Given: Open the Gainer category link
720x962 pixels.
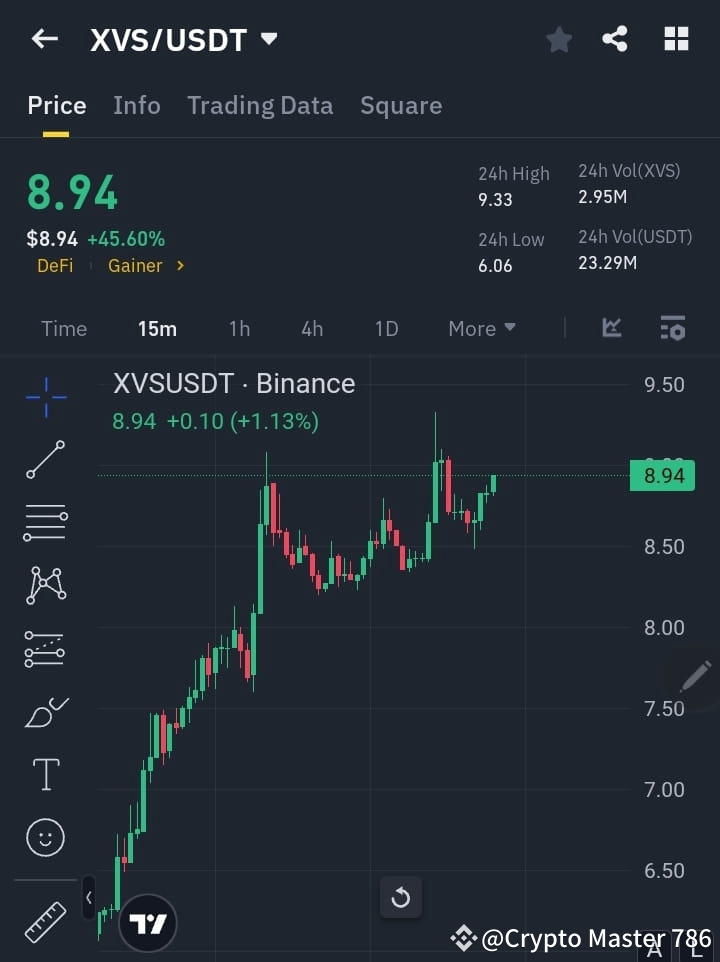Looking at the screenshot, I should pos(134,265).
